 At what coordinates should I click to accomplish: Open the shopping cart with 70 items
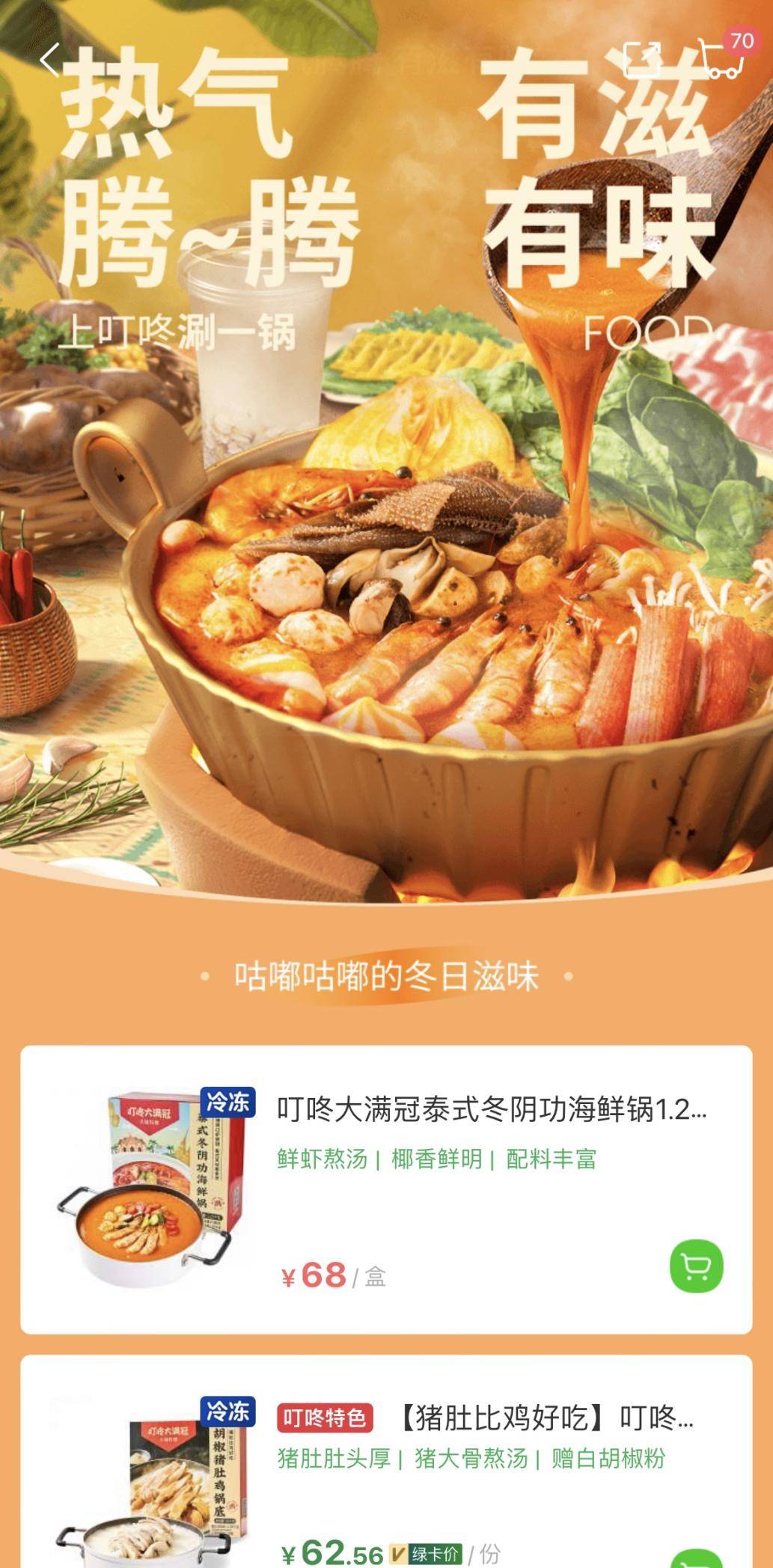(x=721, y=57)
